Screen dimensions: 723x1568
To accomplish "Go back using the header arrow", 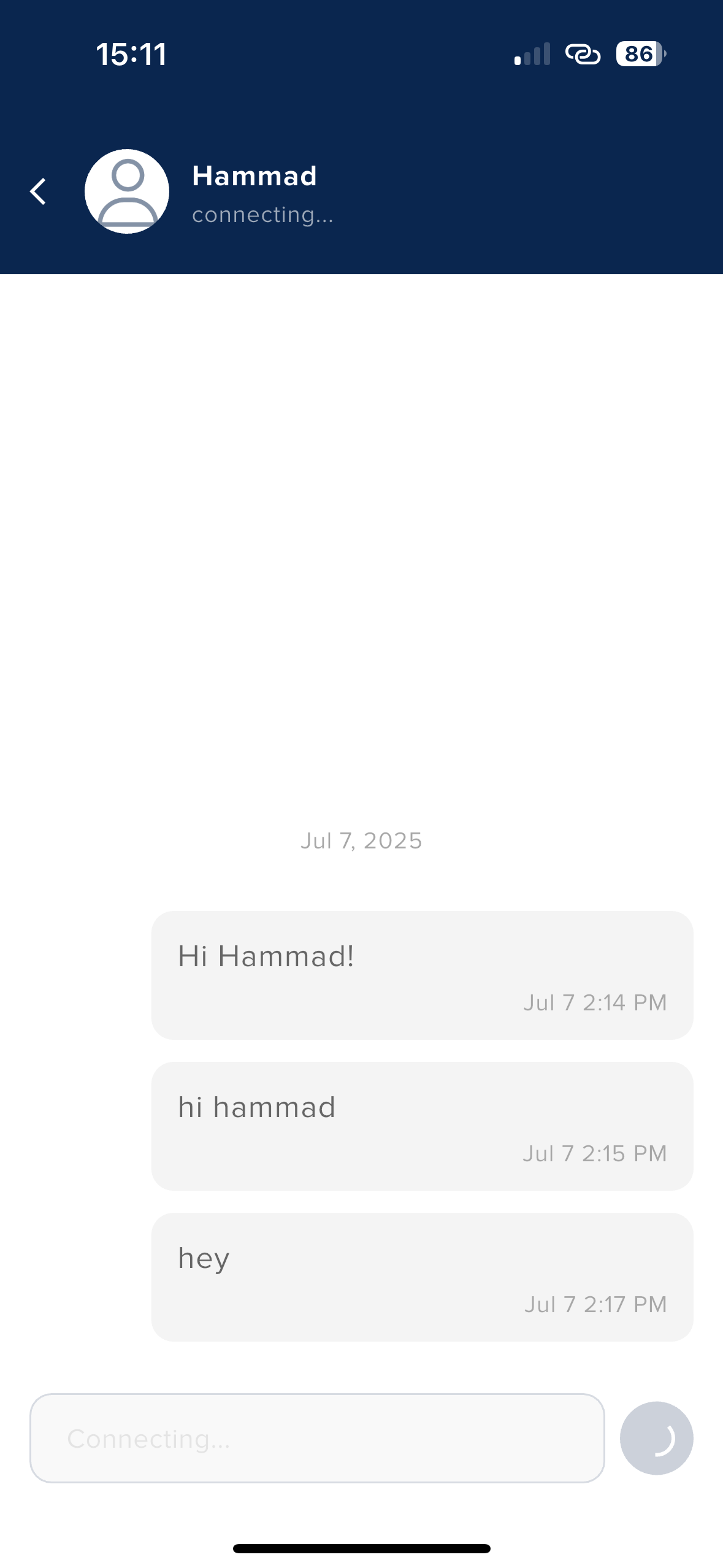I will (38, 191).
